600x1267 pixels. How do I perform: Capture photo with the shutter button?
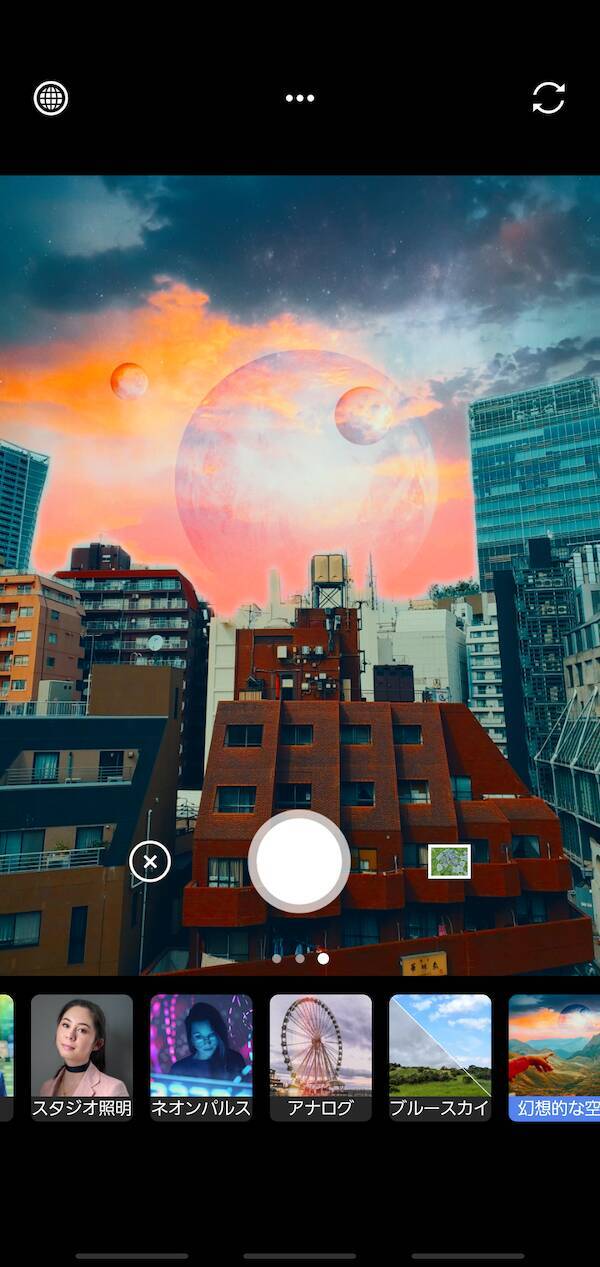pyautogui.click(x=299, y=861)
